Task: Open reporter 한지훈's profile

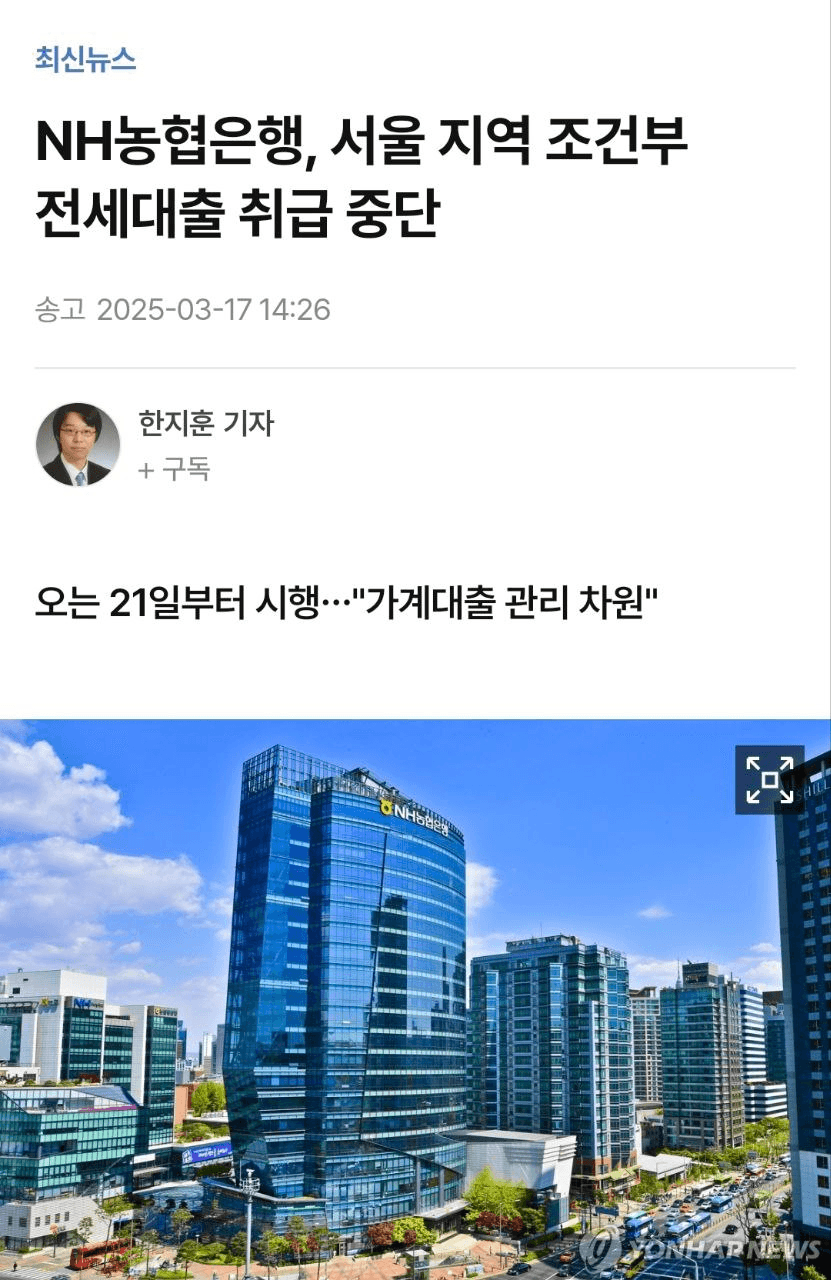Action: [x=205, y=423]
